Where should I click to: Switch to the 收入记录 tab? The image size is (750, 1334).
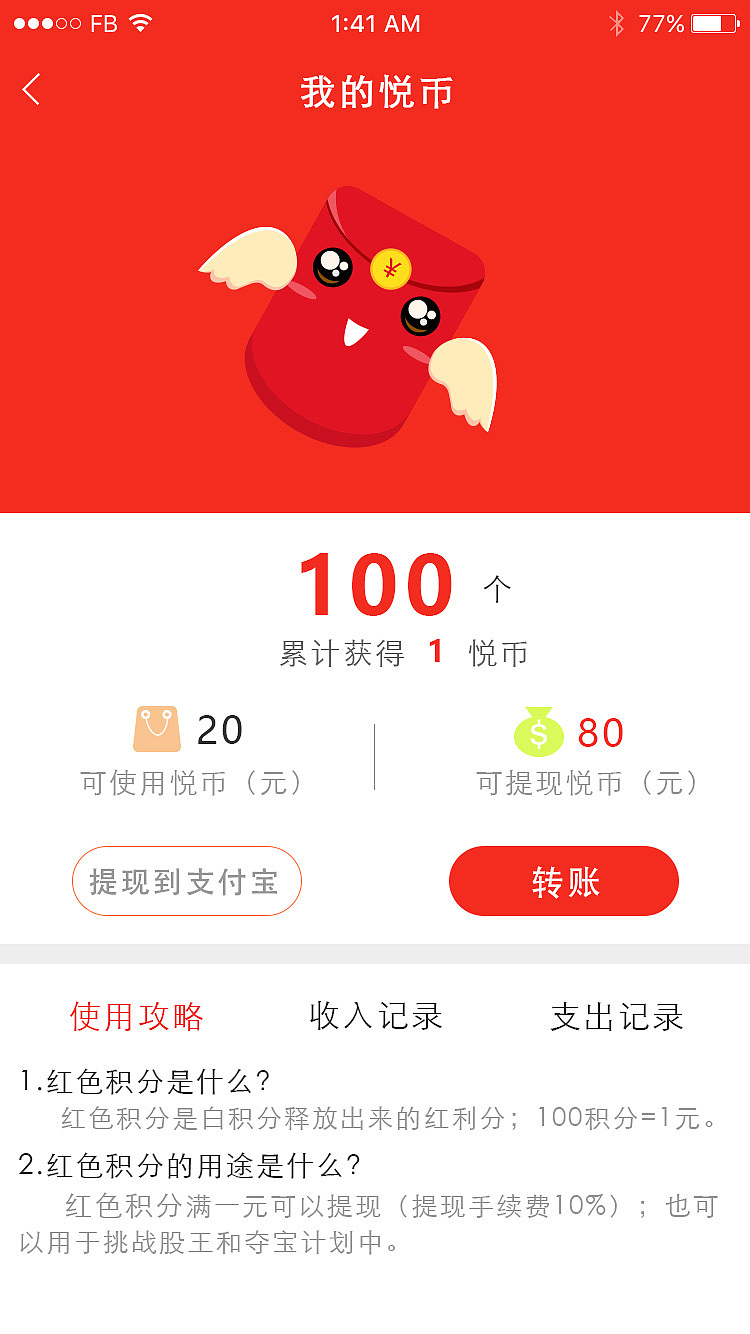coord(375,1016)
